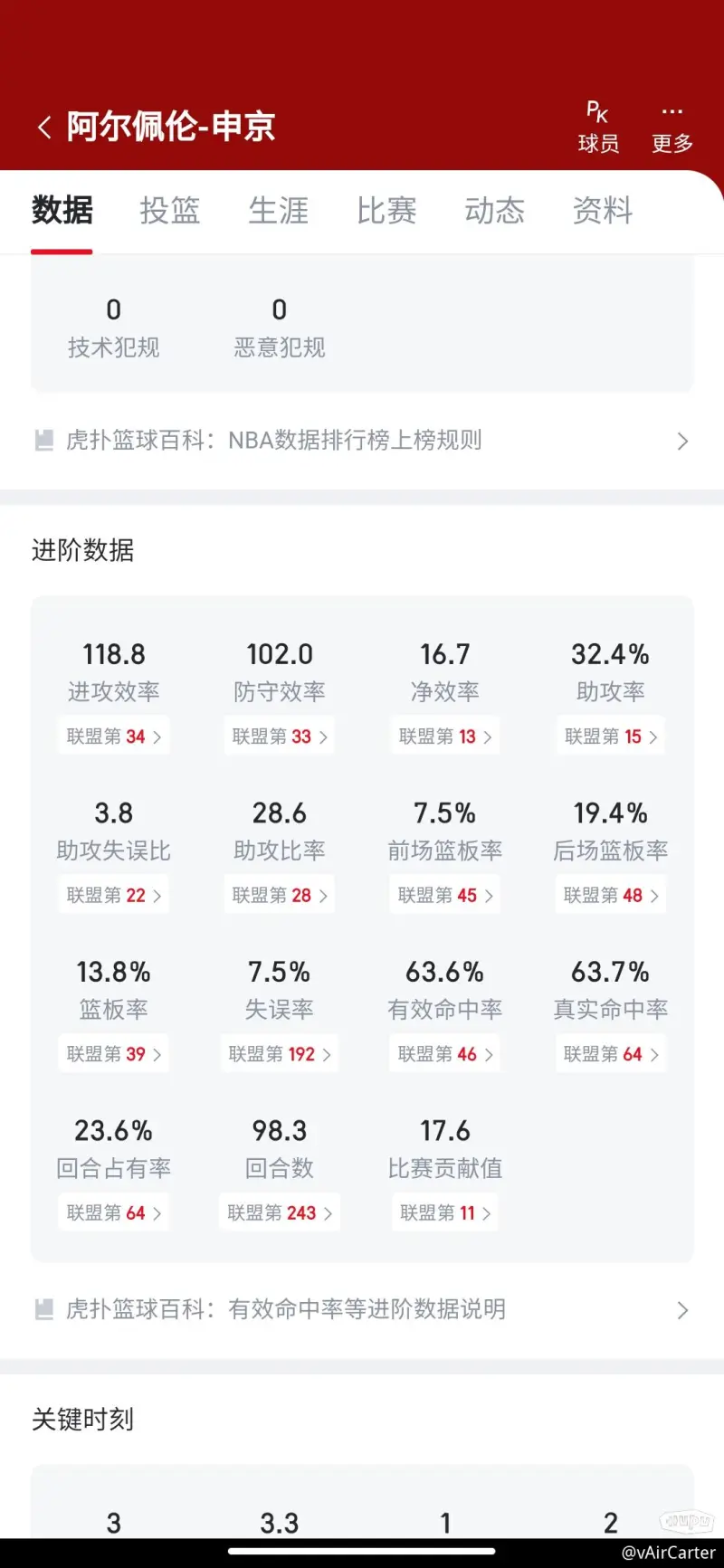Open 助攻率 ranking 联盟第15

pyautogui.click(x=611, y=736)
